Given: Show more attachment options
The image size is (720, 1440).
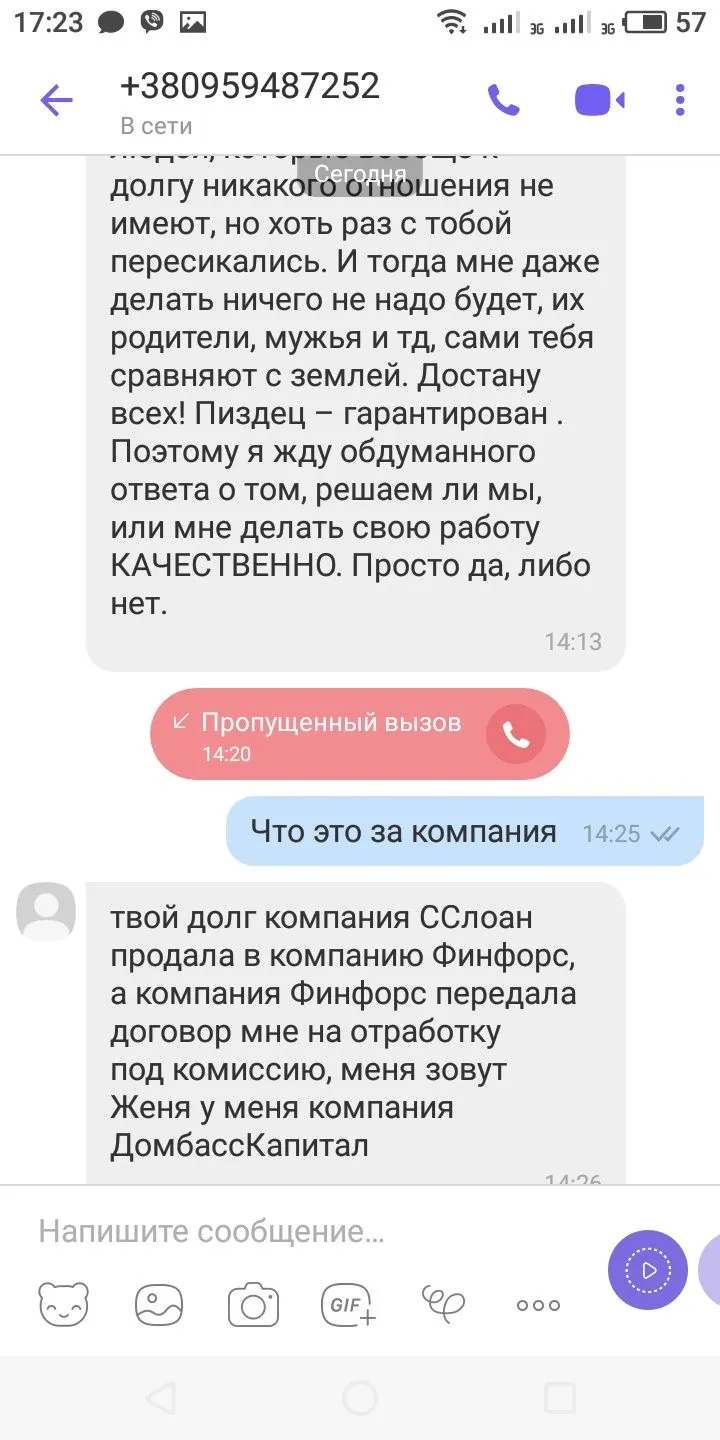Looking at the screenshot, I should point(538,1304).
